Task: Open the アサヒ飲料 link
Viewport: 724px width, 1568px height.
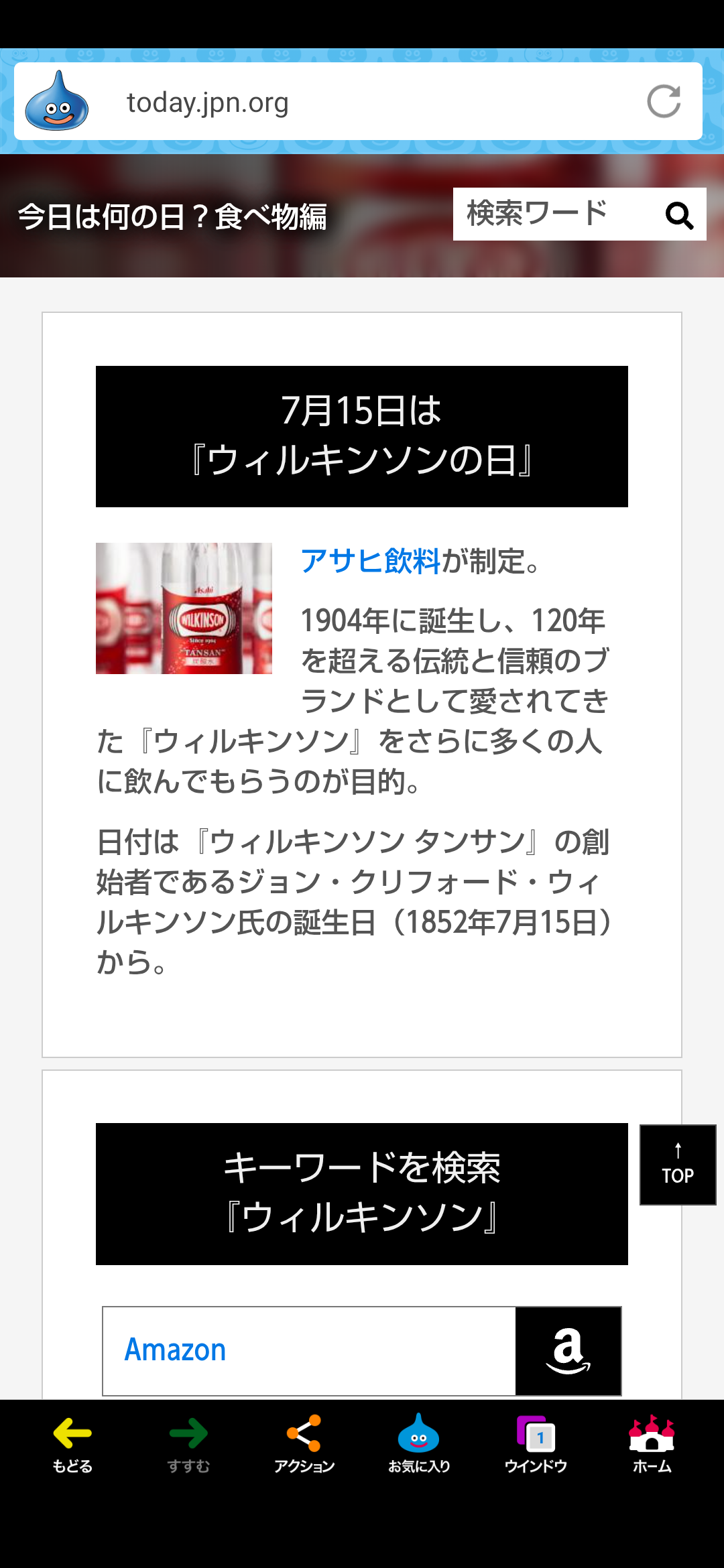Action: [370, 561]
